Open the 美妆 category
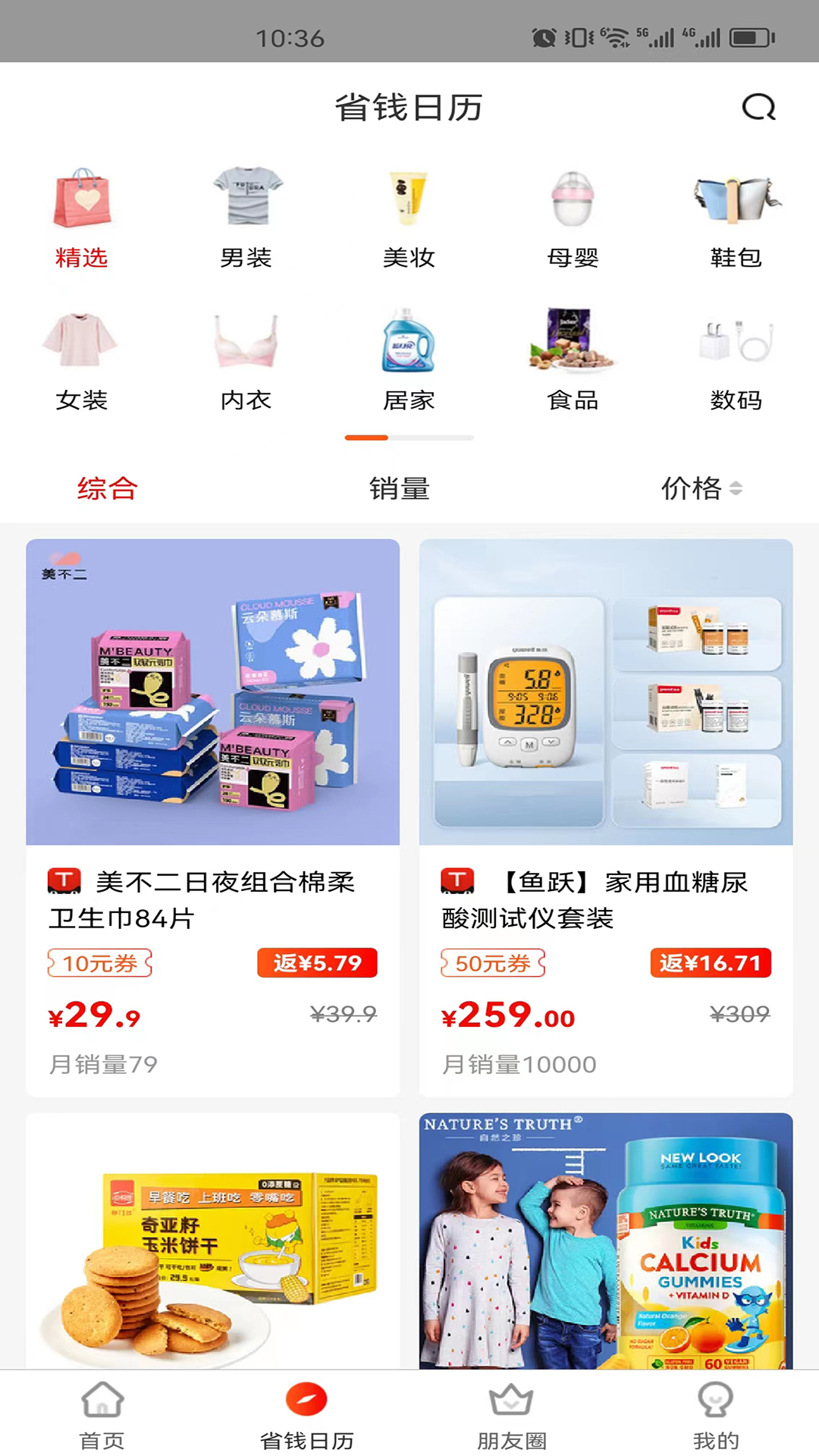This screenshot has width=819, height=1456. tap(409, 218)
